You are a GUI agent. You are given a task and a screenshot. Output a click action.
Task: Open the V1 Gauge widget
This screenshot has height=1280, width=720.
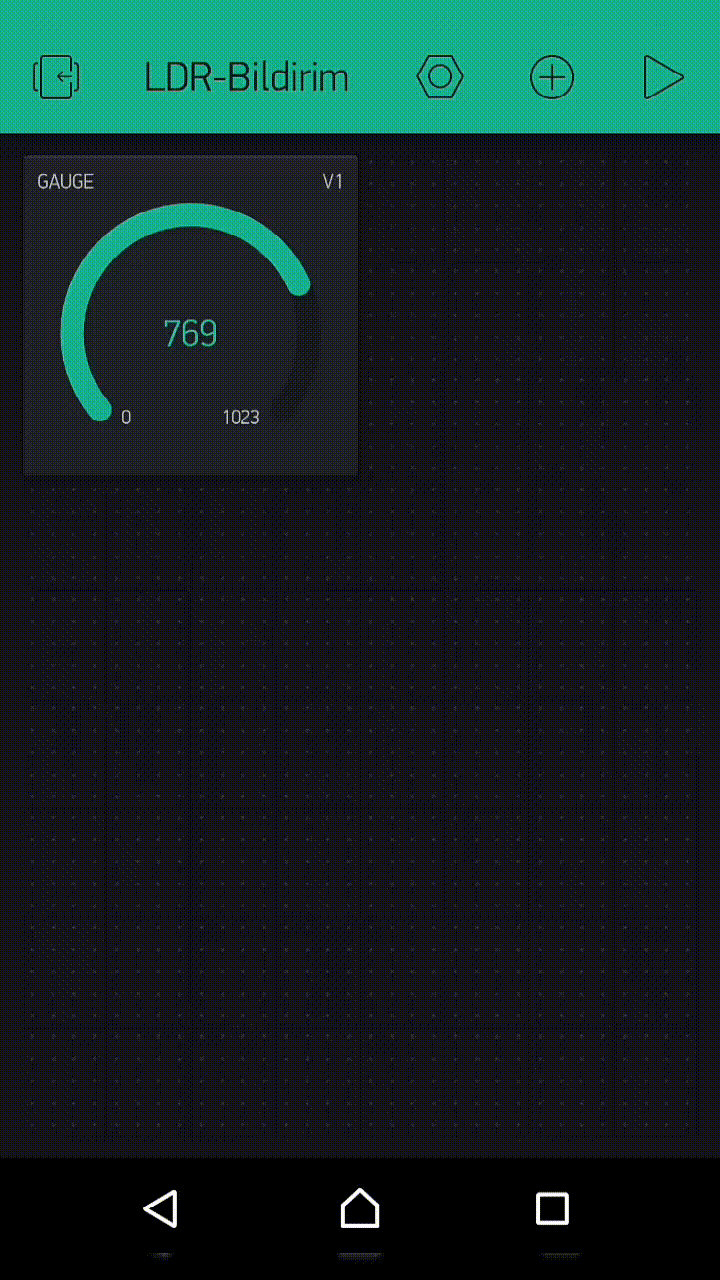pos(190,315)
